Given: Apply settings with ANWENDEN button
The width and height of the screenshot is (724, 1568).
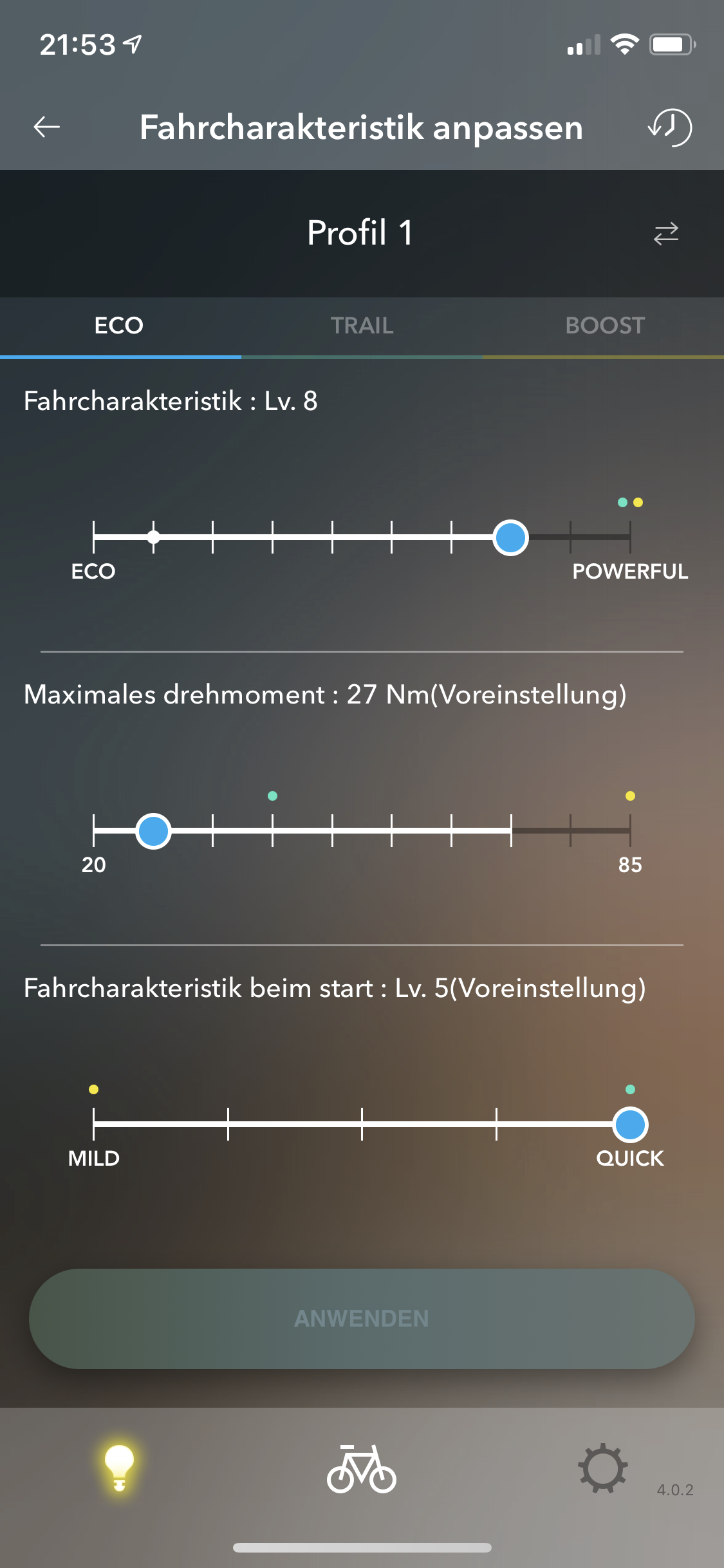Looking at the screenshot, I should click(362, 1318).
